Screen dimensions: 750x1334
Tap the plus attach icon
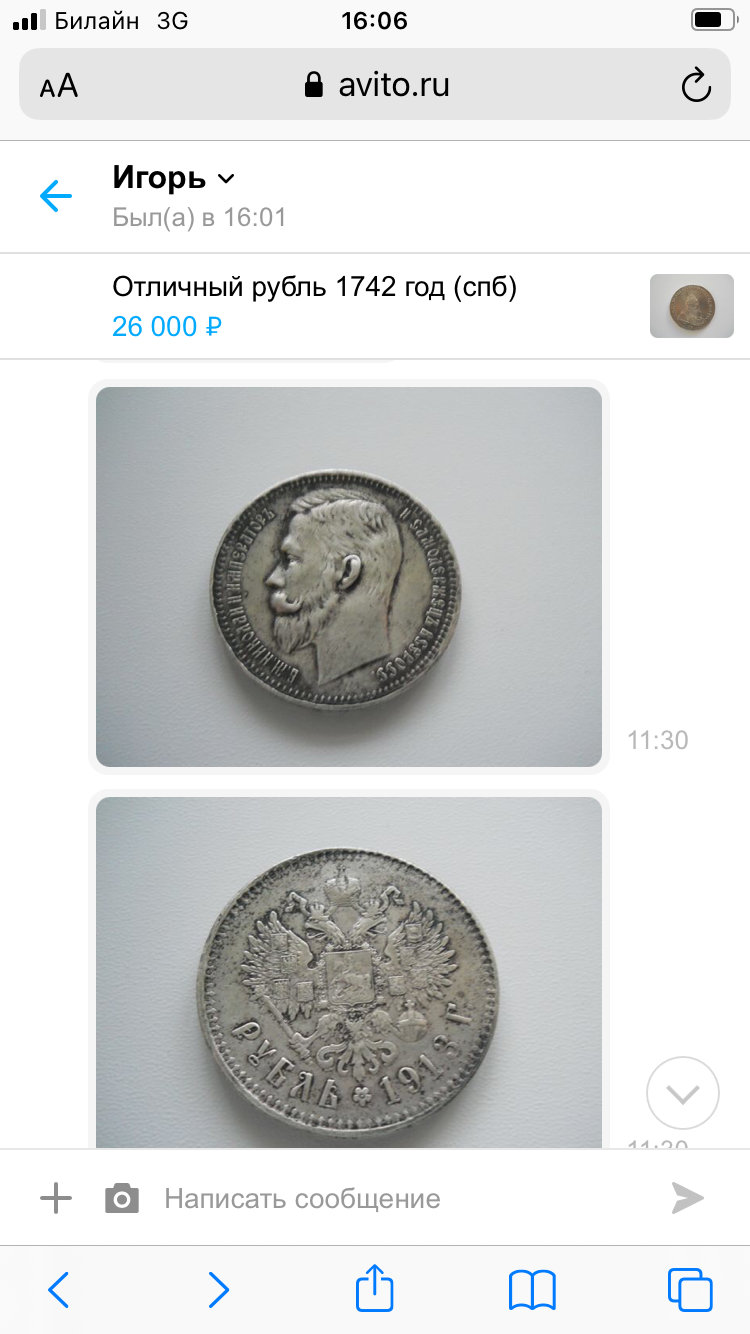coord(56,1198)
